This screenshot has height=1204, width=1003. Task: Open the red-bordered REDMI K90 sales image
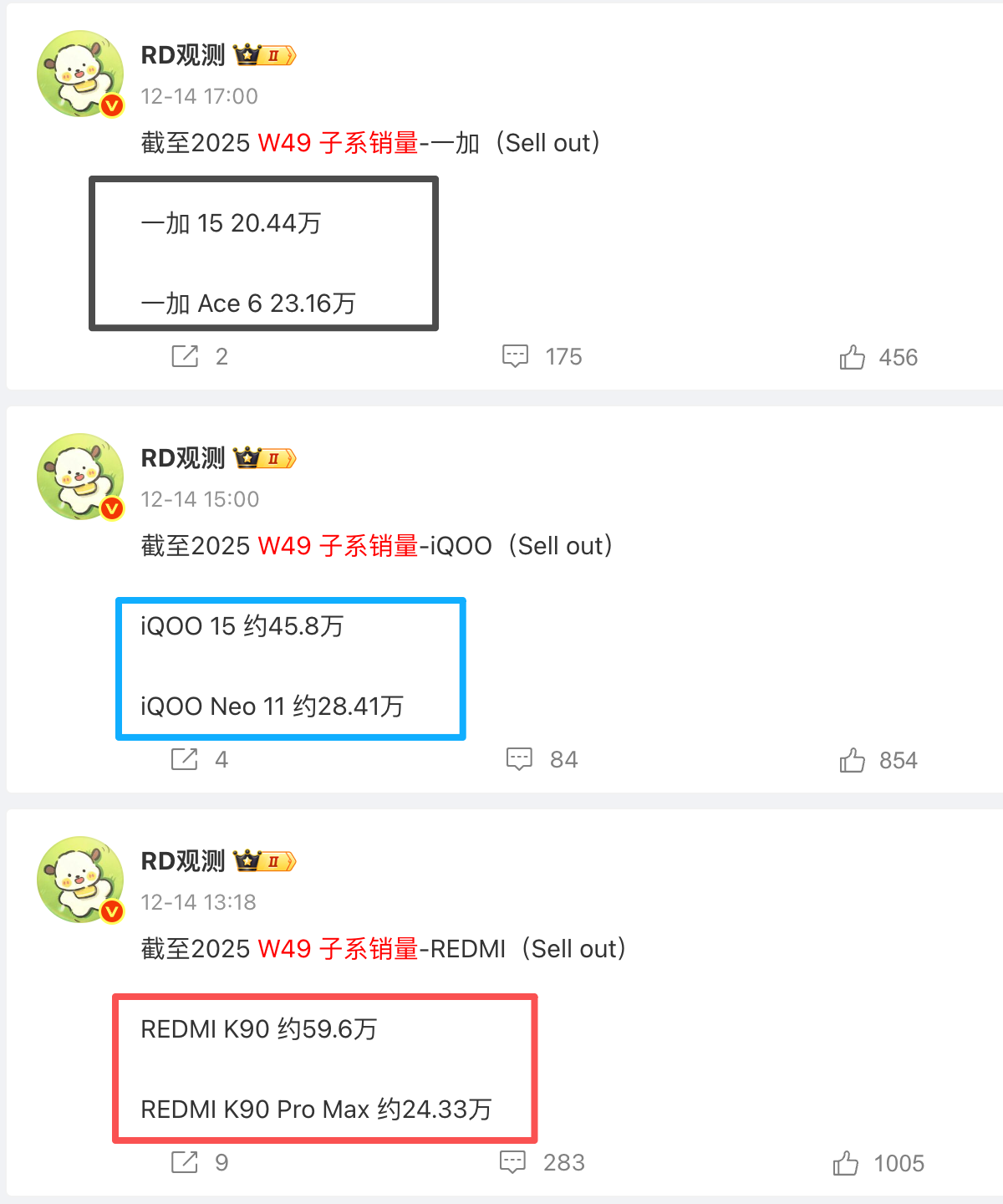click(325, 1068)
